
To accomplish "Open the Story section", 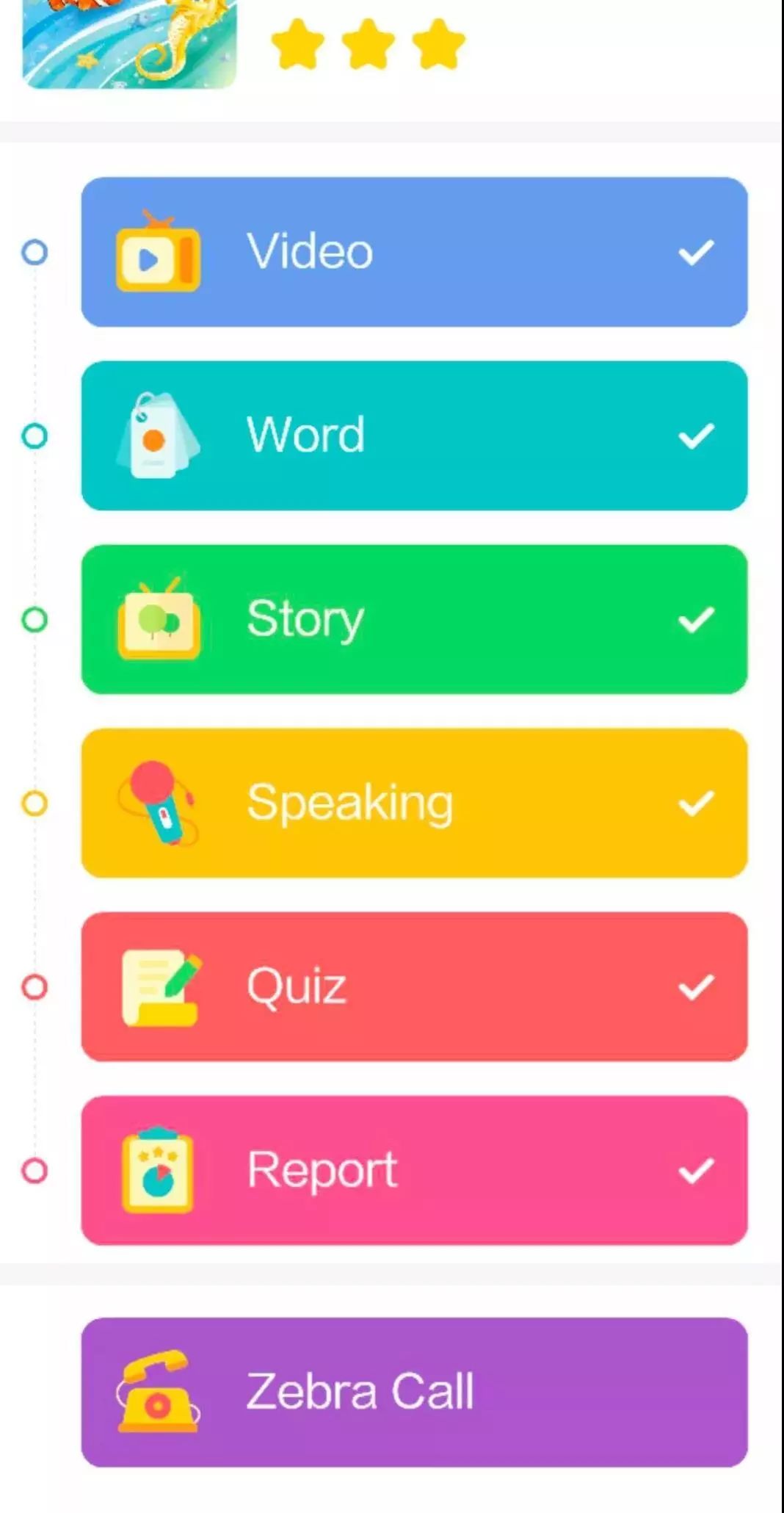I will (414, 619).
